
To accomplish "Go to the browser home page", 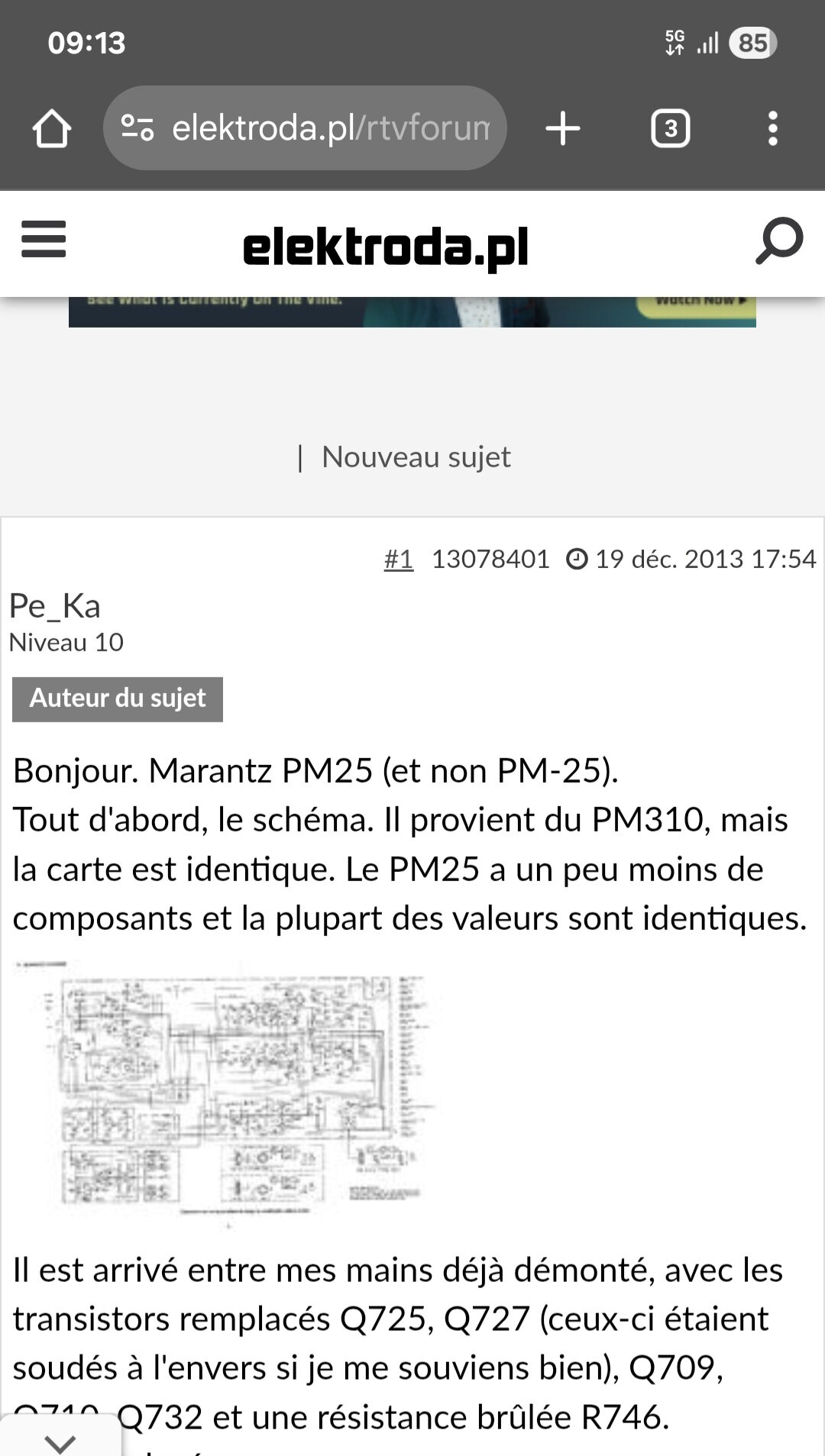I will (52, 128).
